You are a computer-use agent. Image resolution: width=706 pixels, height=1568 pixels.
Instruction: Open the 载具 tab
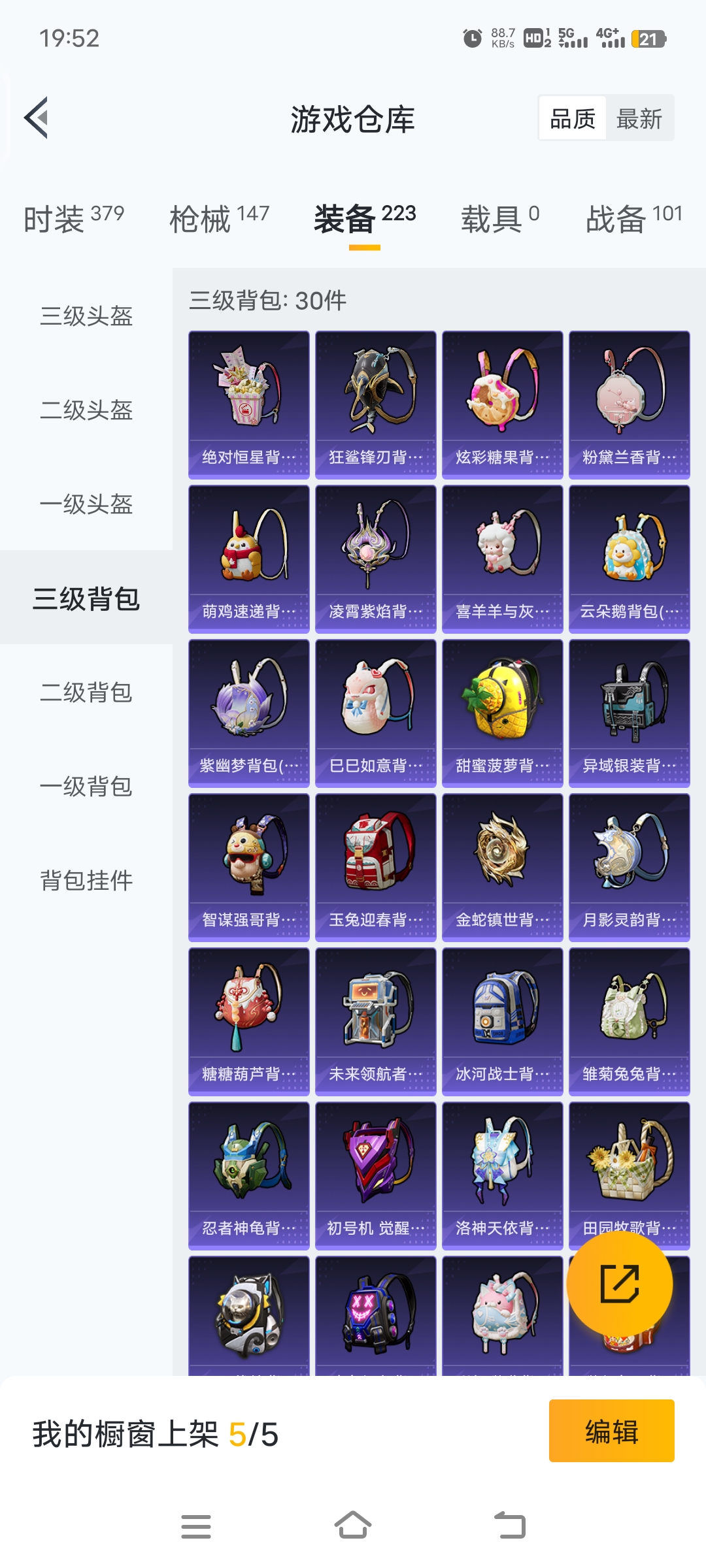click(x=500, y=218)
